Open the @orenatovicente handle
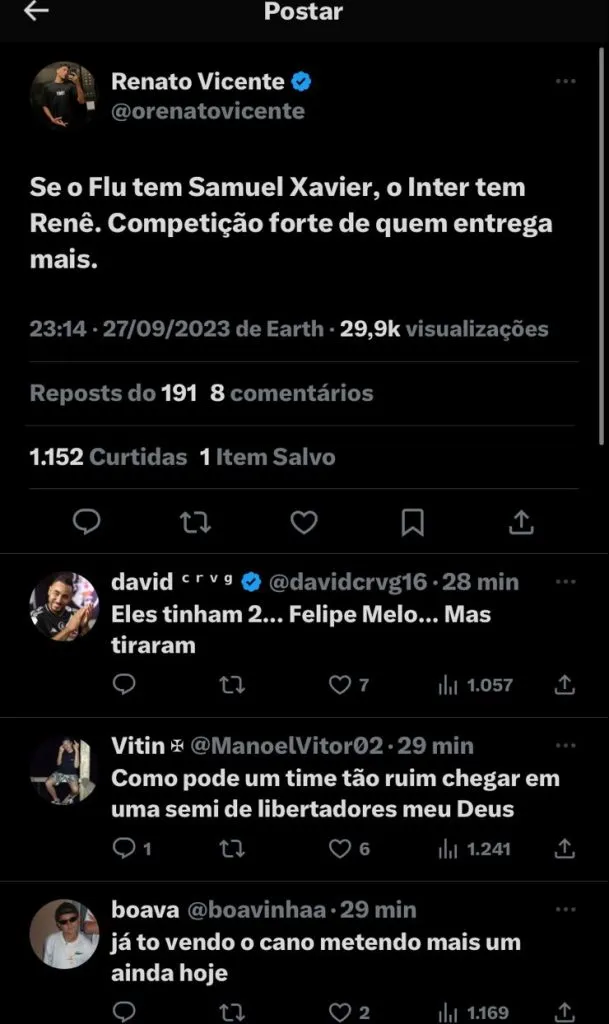This screenshot has height=1024, width=609. point(208,111)
